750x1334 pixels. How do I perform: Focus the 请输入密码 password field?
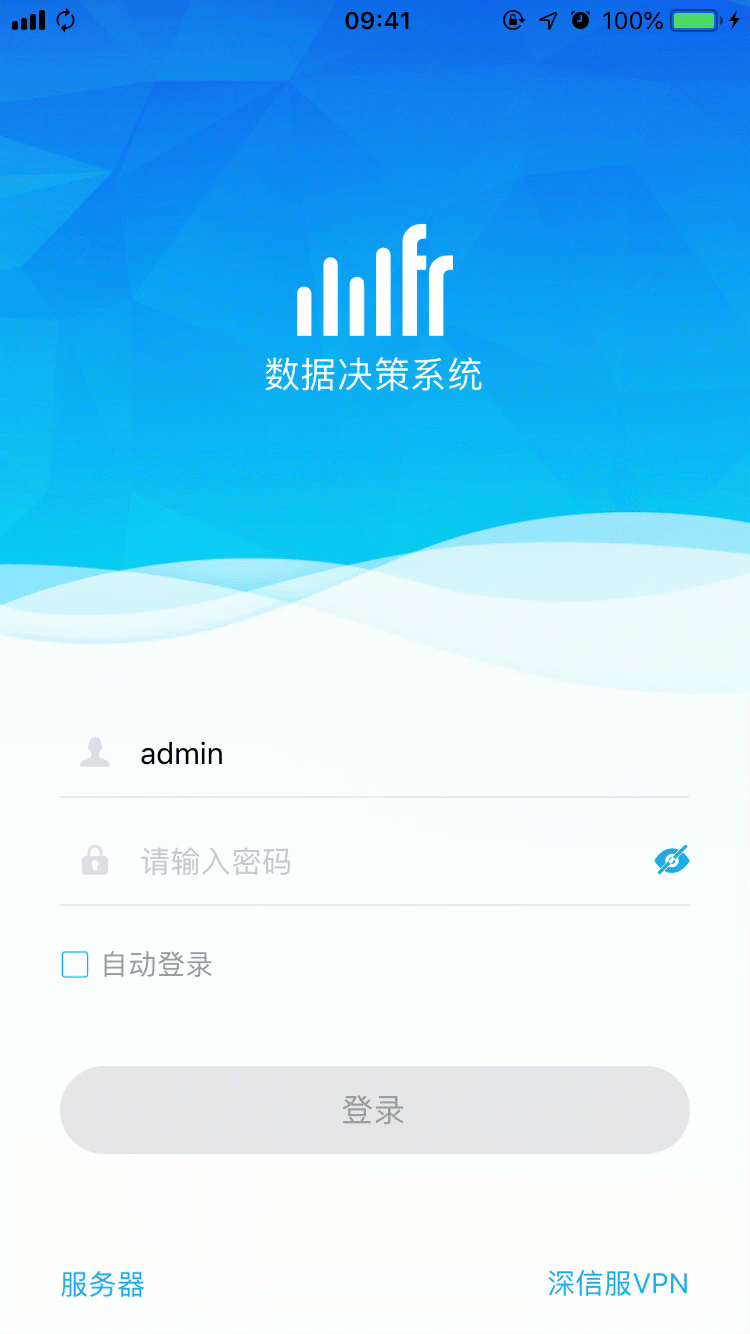tap(380, 861)
